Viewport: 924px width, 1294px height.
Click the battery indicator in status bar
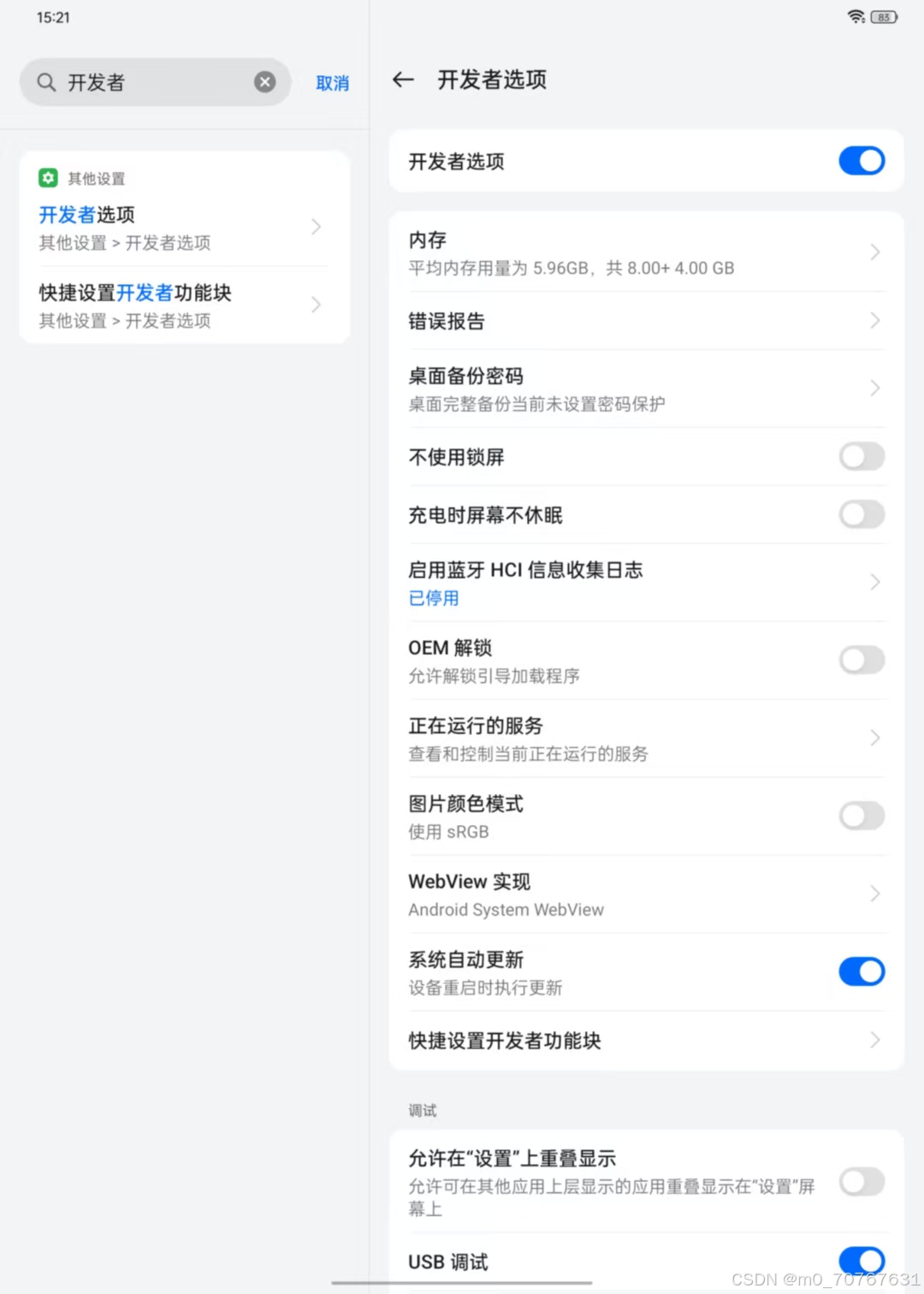point(882,16)
